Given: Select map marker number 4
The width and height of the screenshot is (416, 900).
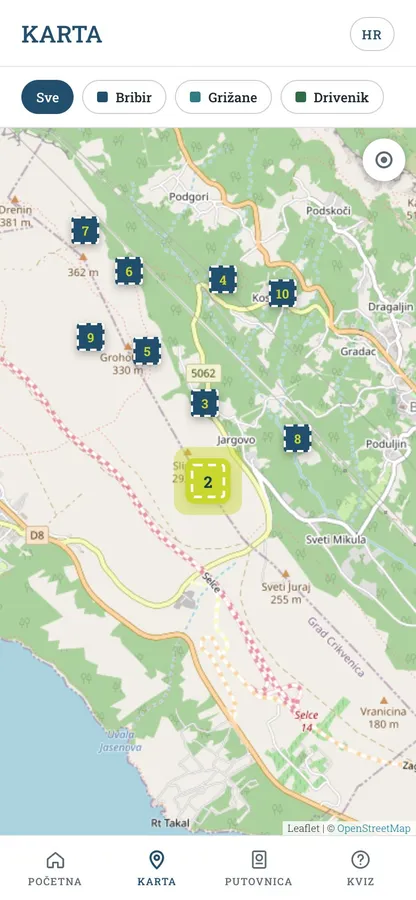Looking at the screenshot, I should coord(223,280).
